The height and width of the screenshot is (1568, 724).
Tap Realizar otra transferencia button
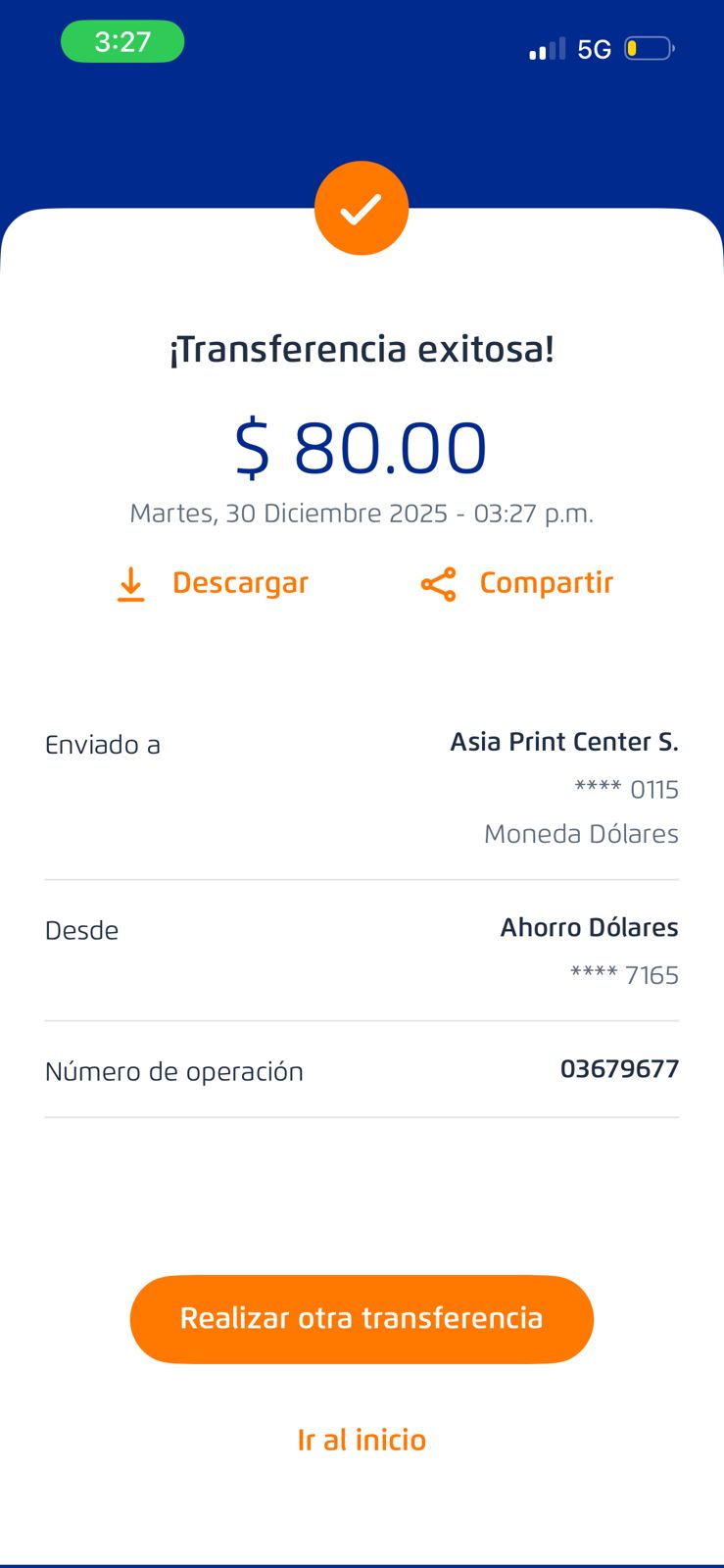pyautogui.click(x=362, y=1319)
